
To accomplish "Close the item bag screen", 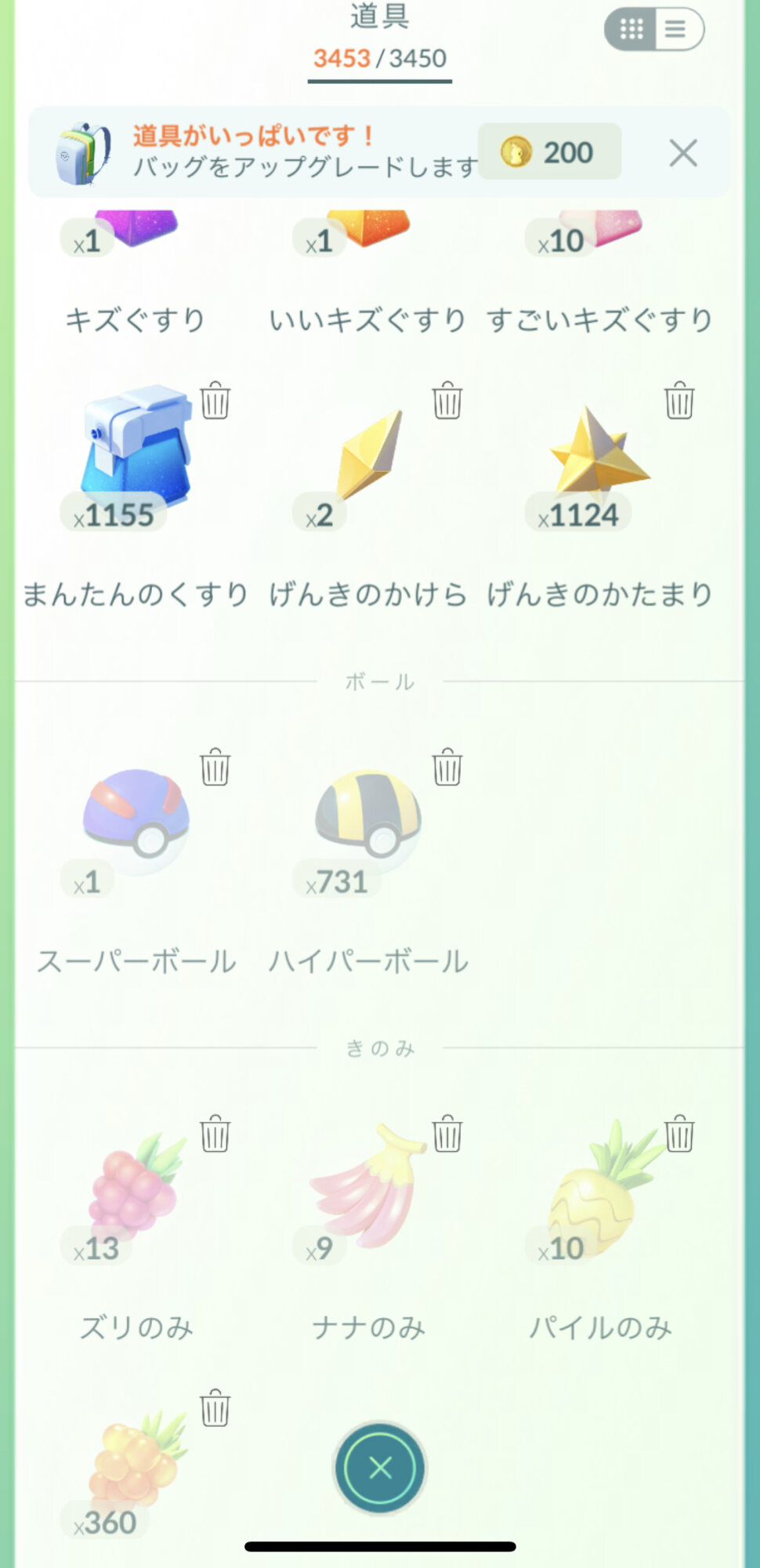I will 380,1468.
